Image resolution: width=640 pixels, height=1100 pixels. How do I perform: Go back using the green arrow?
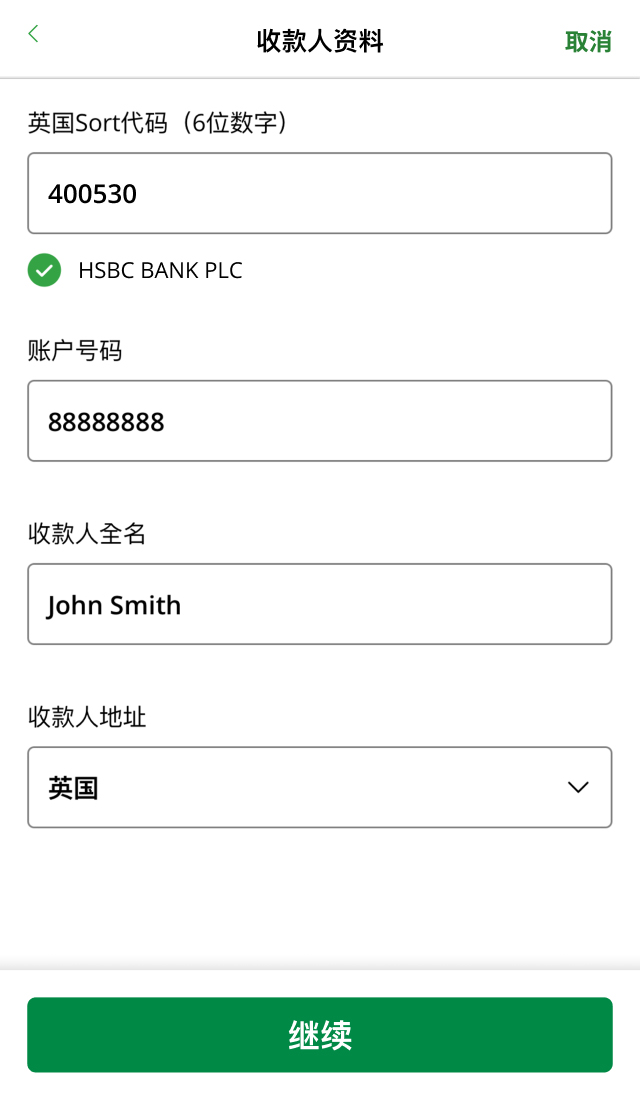coord(33,34)
